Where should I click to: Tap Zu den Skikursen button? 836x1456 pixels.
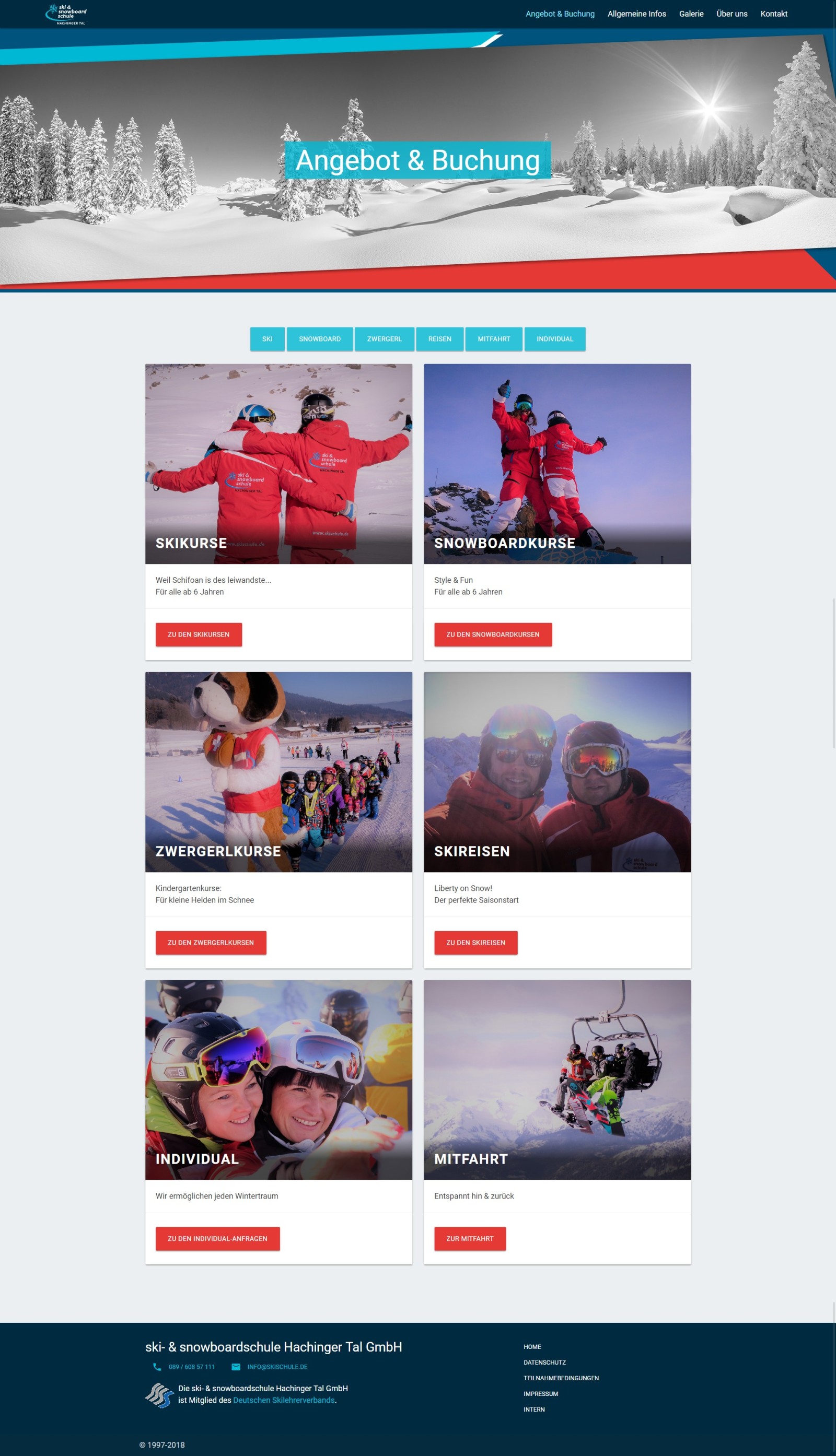[198, 634]
